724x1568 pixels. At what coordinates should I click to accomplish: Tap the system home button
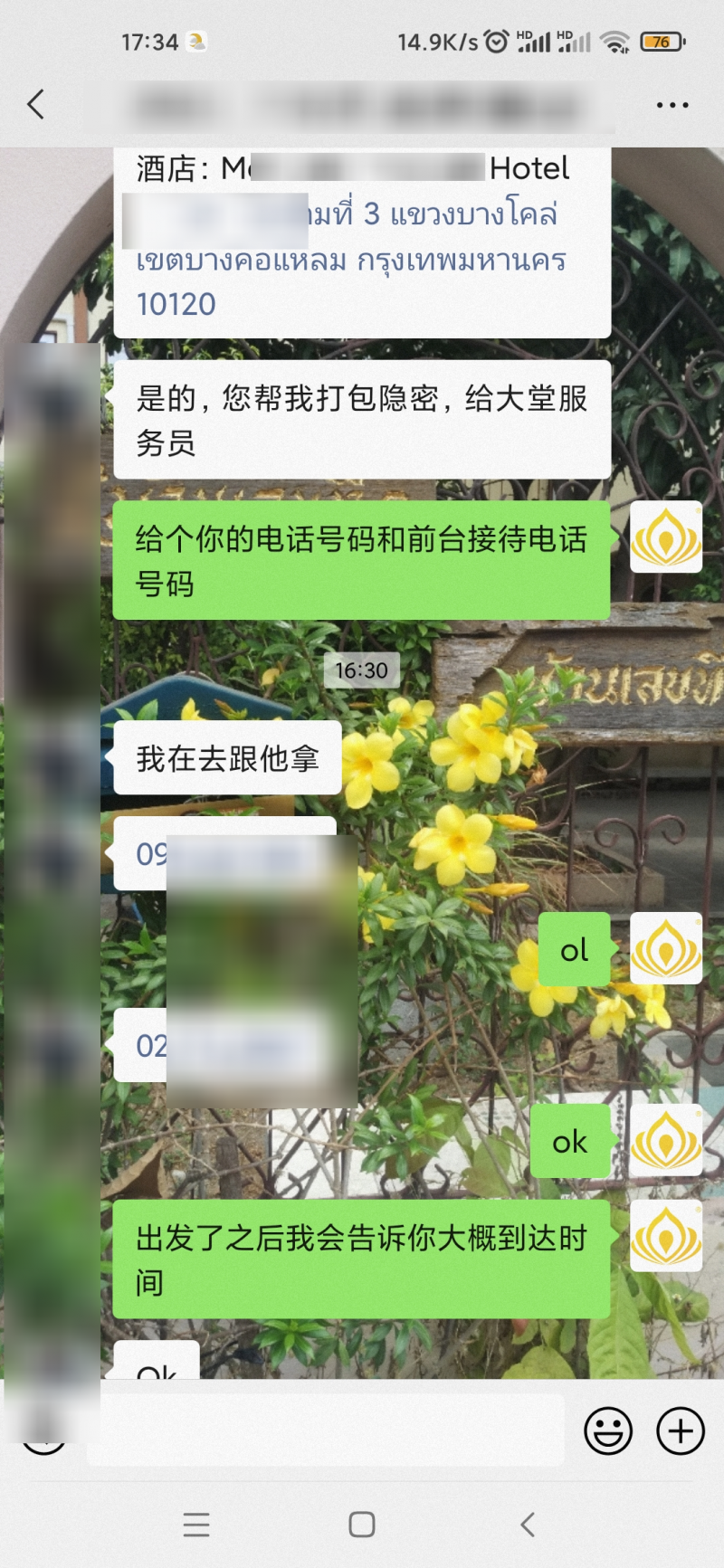tap(362, 1525)
